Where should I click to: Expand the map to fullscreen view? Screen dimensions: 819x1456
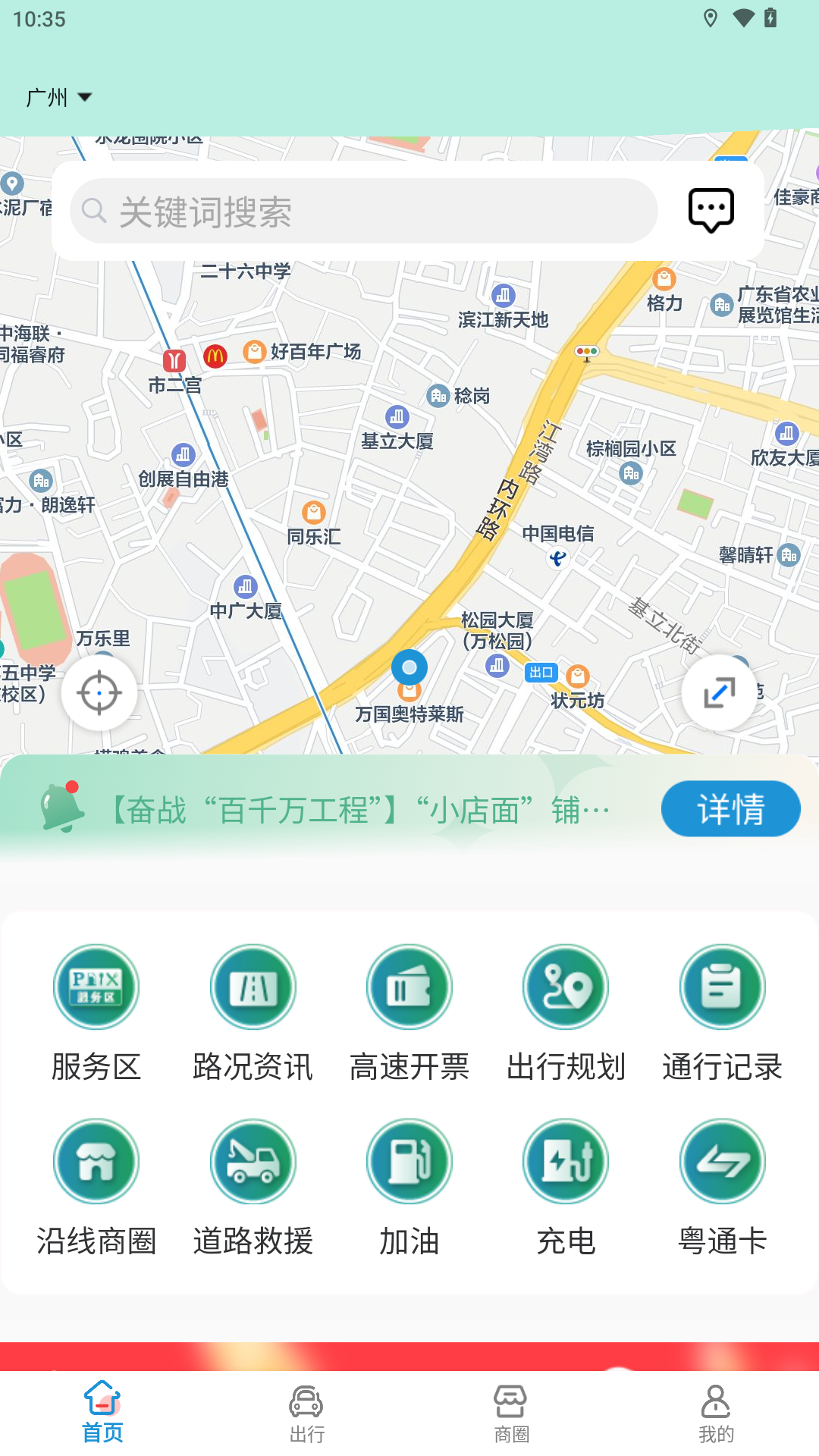click(x=719, y=692)
